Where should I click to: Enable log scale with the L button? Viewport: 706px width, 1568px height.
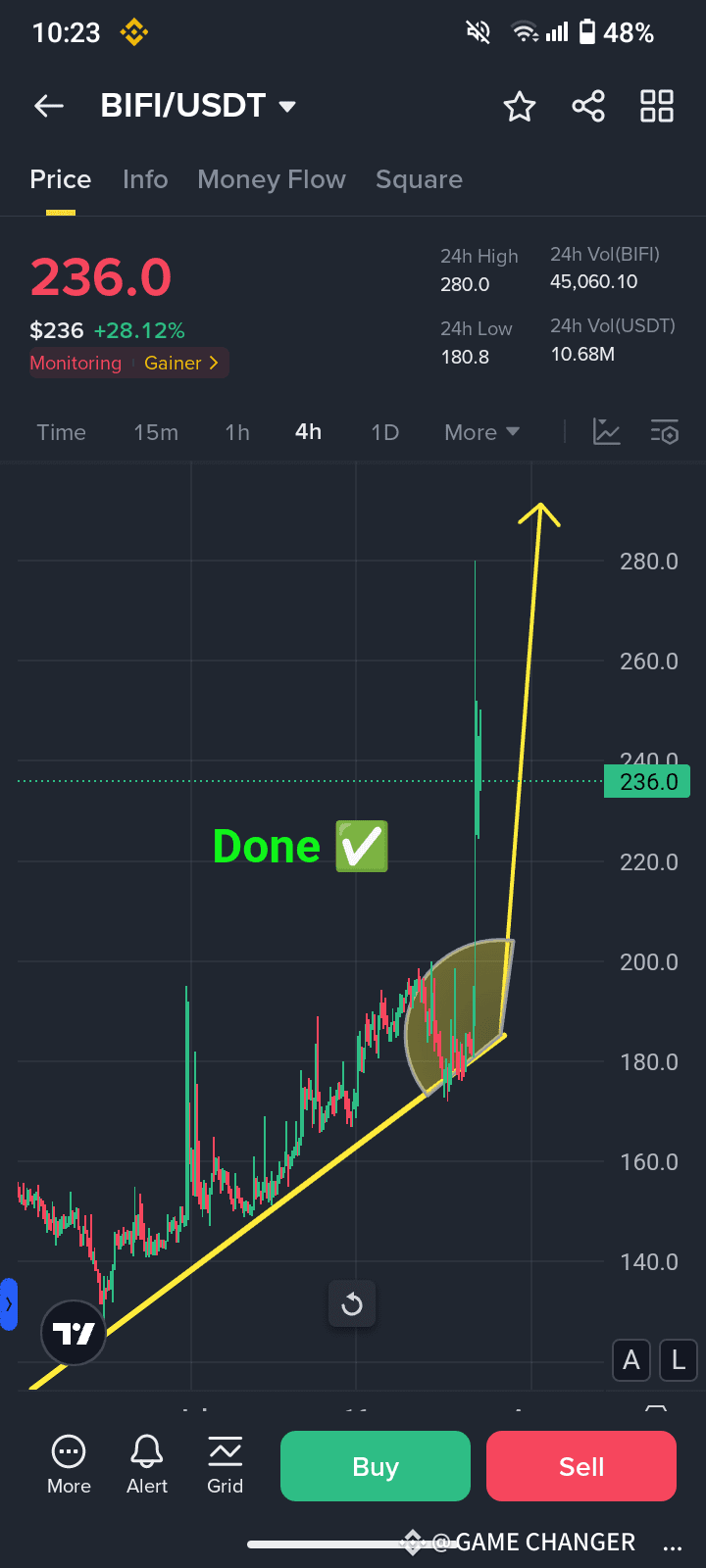tap(678, 1359)
